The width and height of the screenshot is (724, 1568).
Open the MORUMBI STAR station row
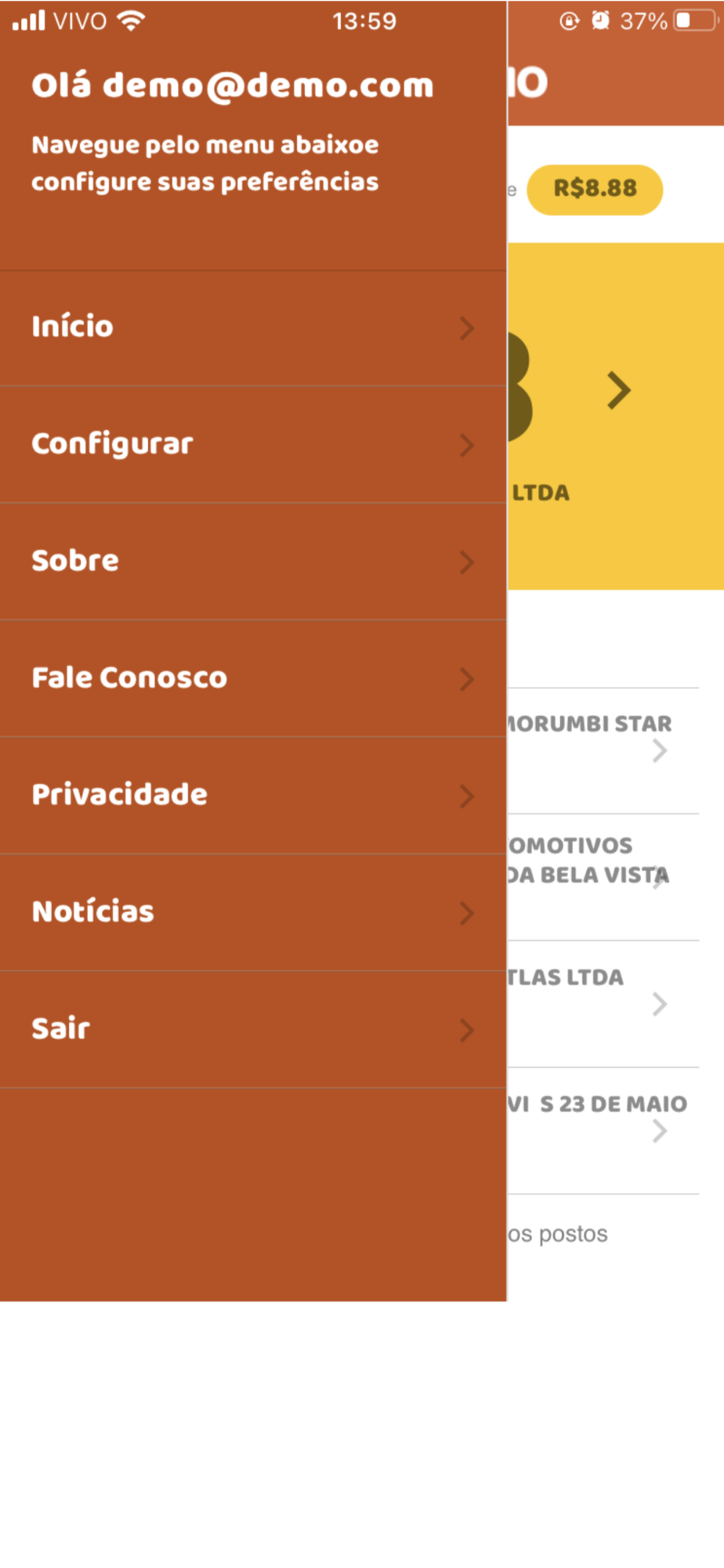[603, 750]
